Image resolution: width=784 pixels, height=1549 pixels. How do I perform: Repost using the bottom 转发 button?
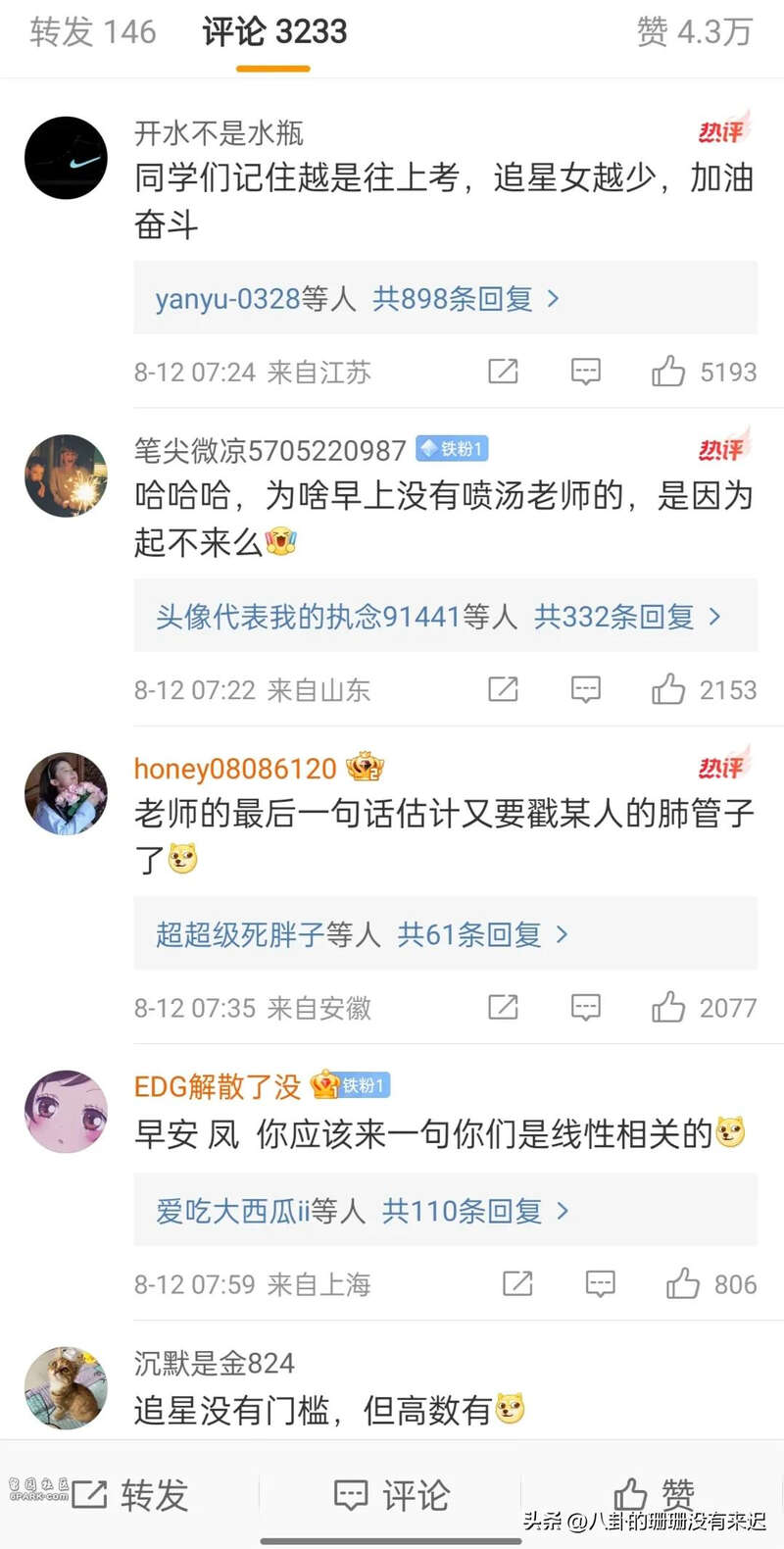pos(132,1495)
